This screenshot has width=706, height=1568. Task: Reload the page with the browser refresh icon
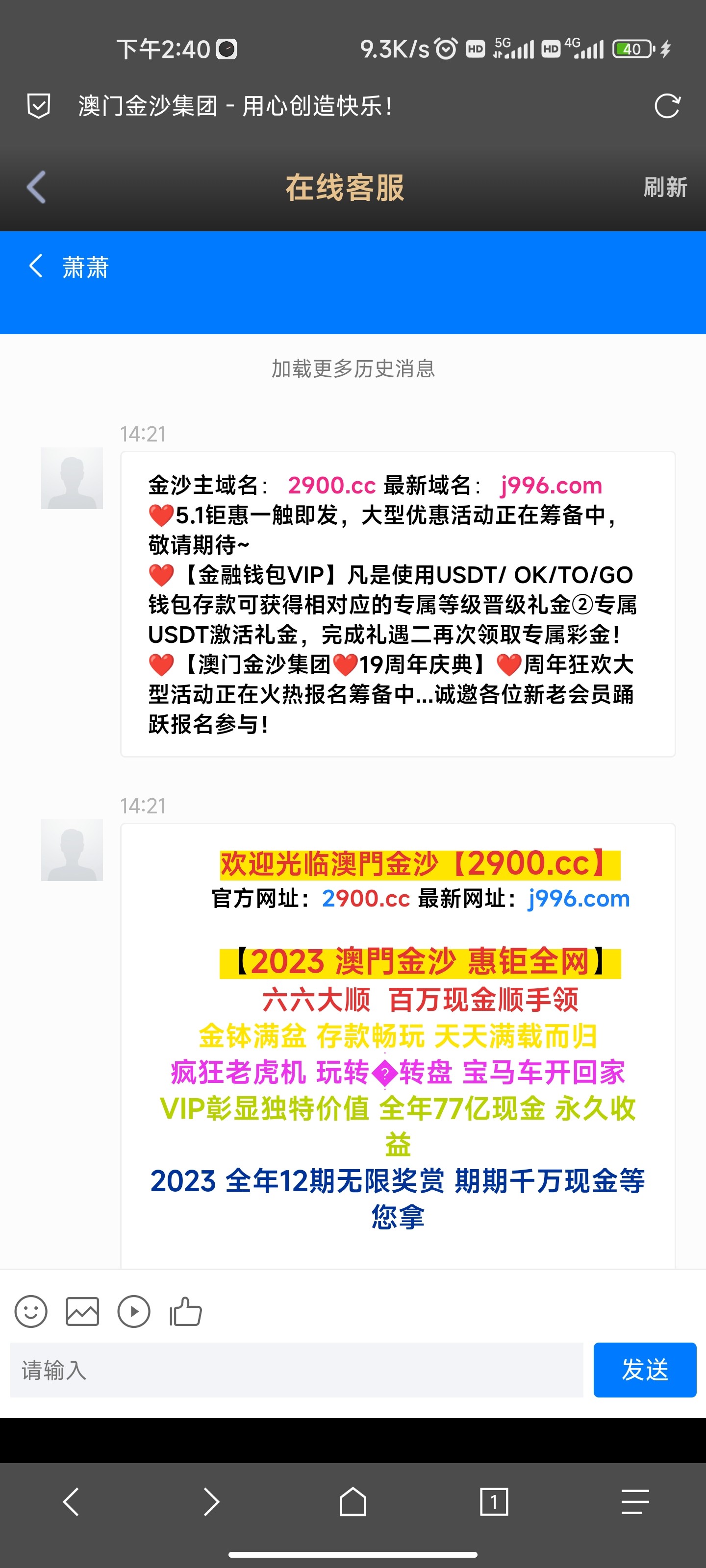point(666,106)
